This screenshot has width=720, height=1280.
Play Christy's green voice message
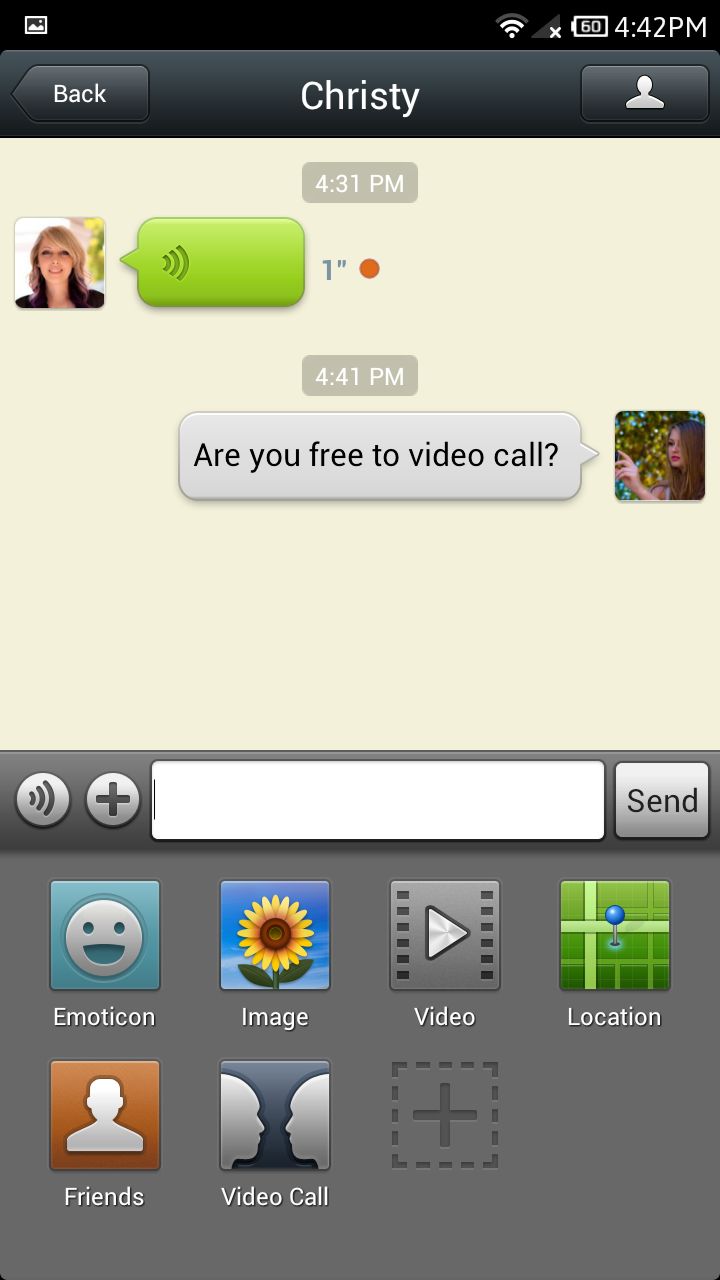coord(220,263)
